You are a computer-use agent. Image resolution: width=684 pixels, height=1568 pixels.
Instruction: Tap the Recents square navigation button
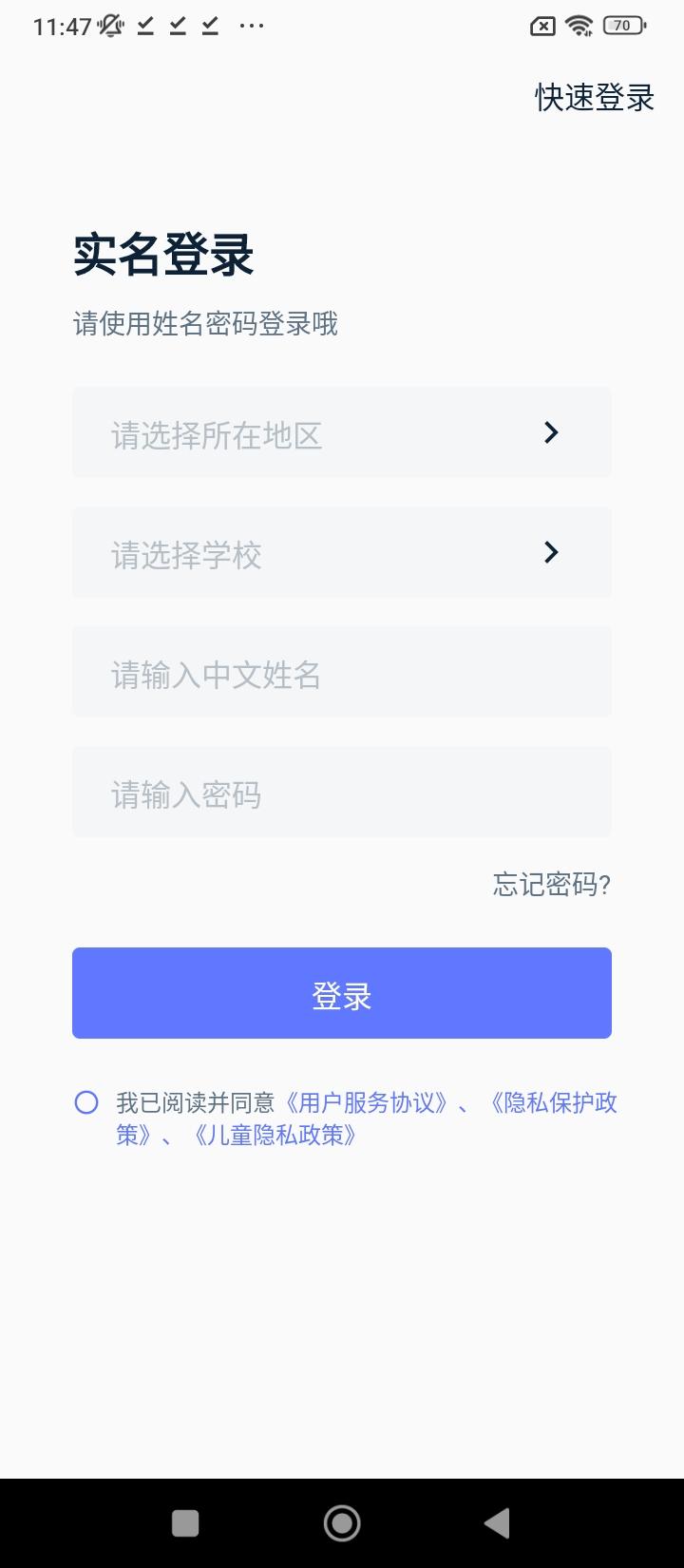186,1521
